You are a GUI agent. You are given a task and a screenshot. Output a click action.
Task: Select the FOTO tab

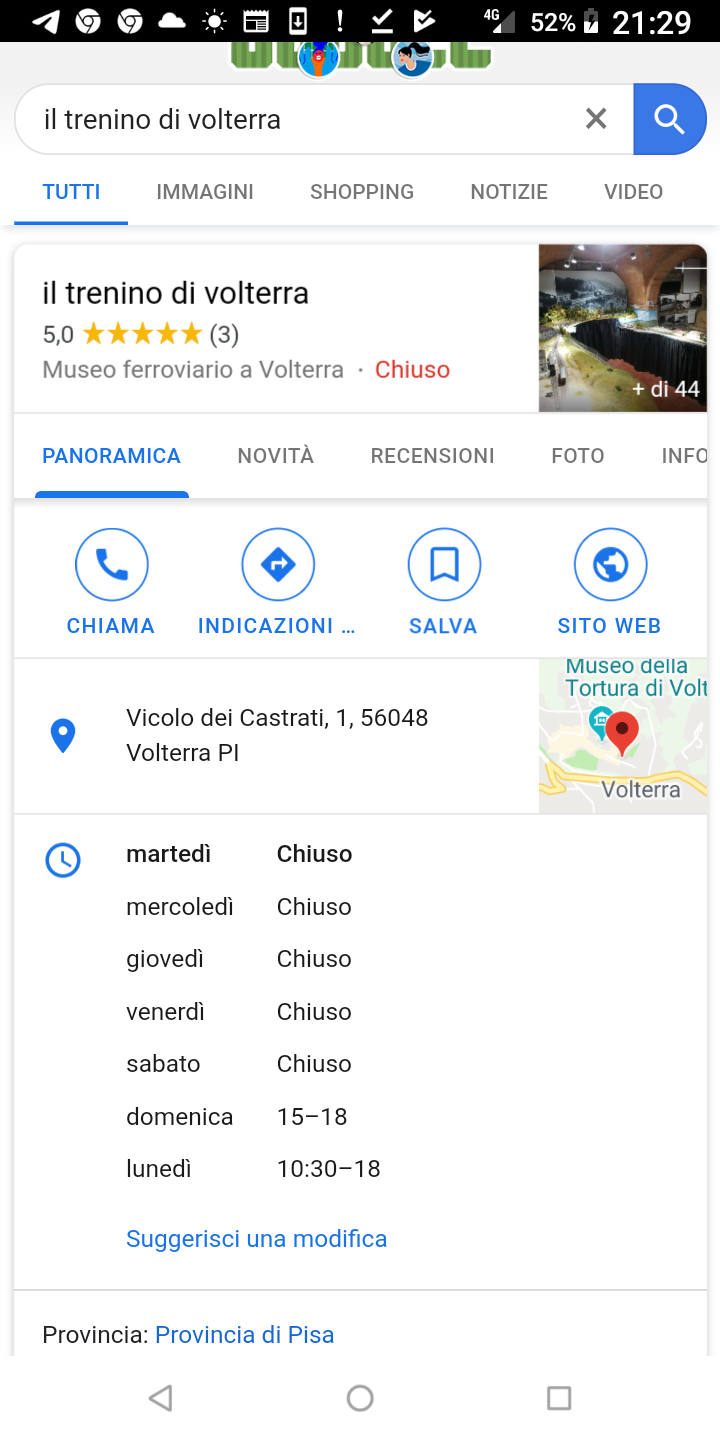(x=577, y=456)
